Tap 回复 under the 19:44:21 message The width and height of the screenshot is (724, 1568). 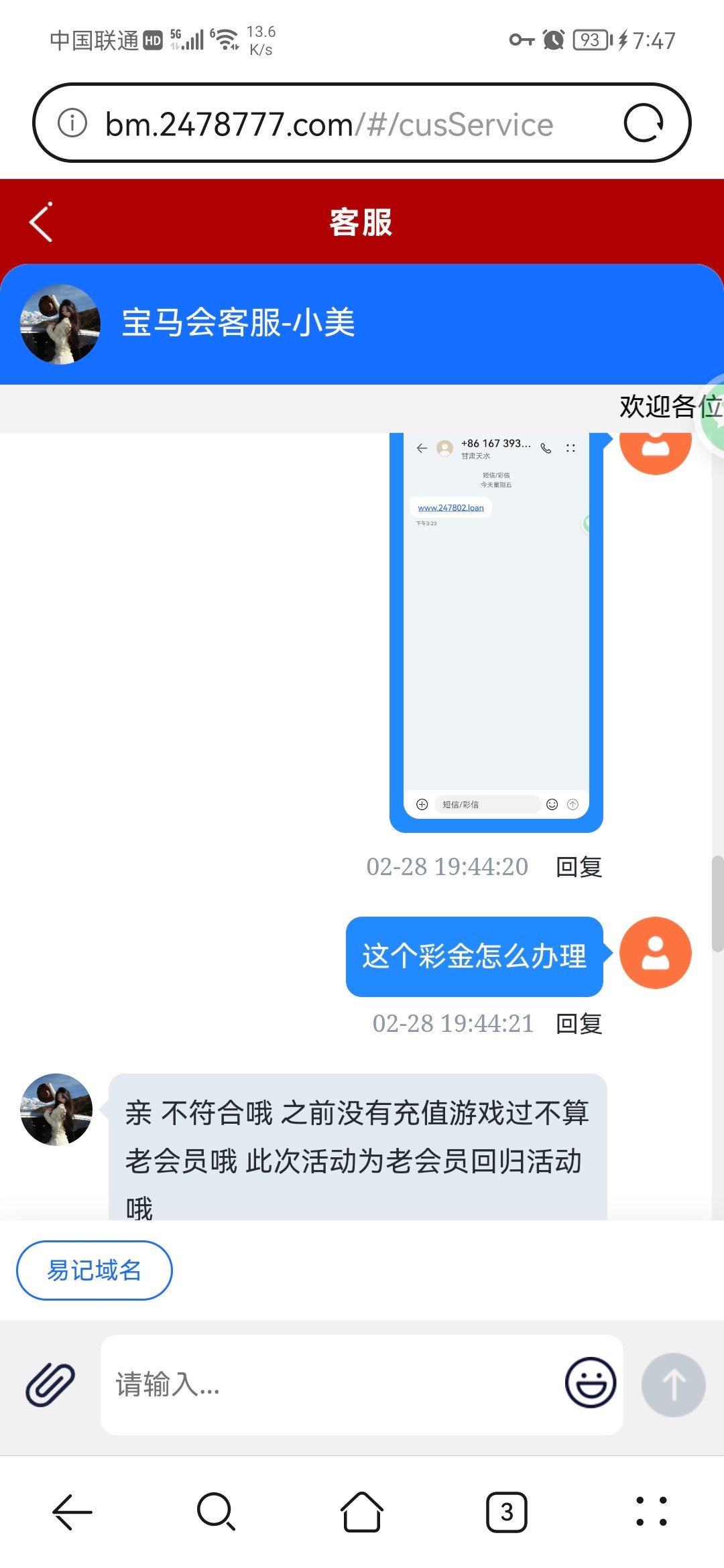click(x=579, y=1024)
